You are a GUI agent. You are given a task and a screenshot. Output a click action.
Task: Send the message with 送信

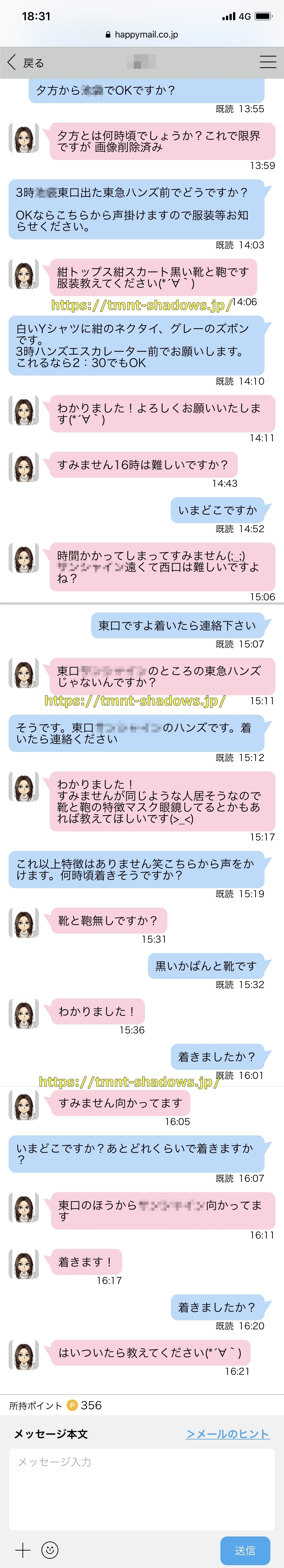click(x=244, y=1550)
